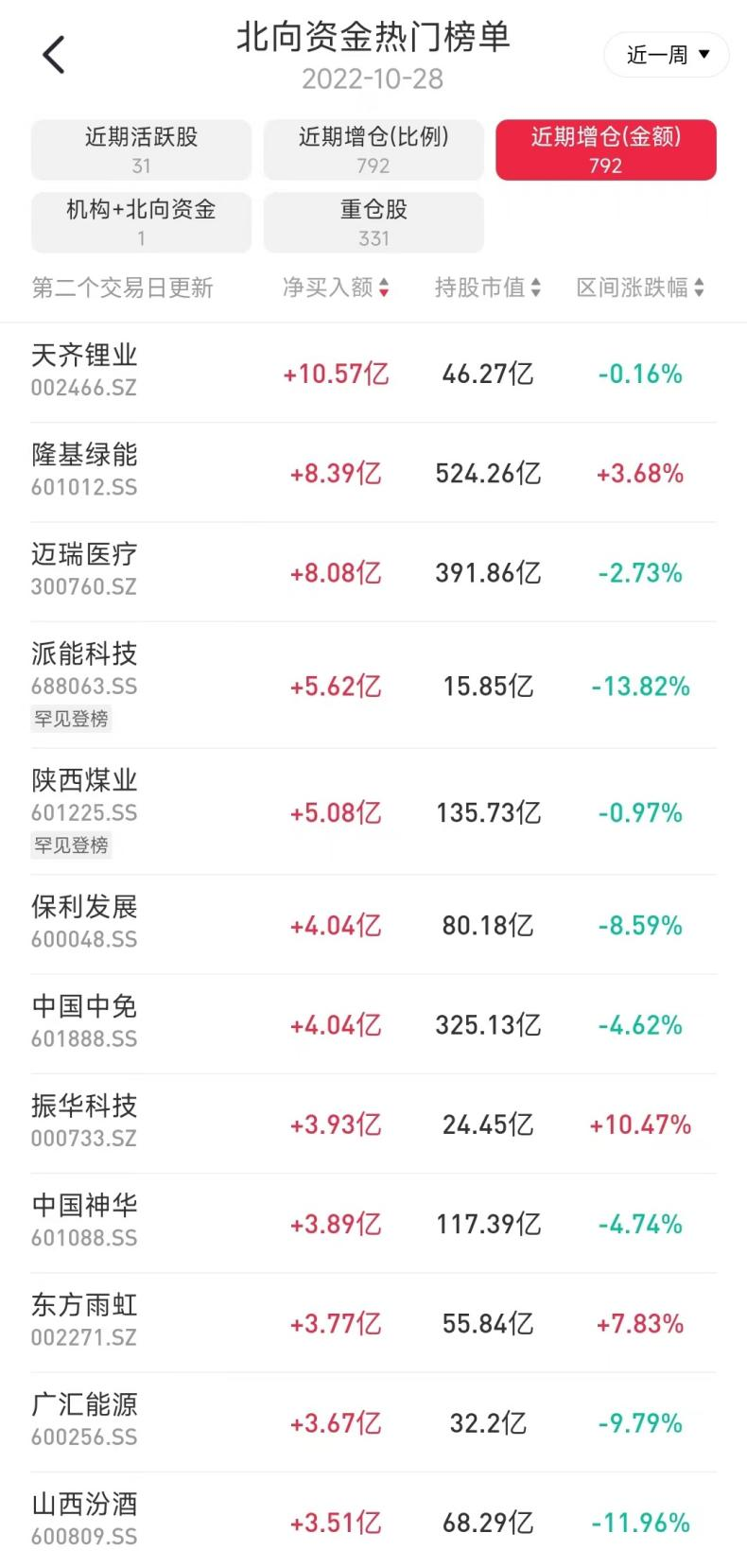Open the 近一周 time range dropdown
747x1568 pixels.
click(x=667, y=55)
